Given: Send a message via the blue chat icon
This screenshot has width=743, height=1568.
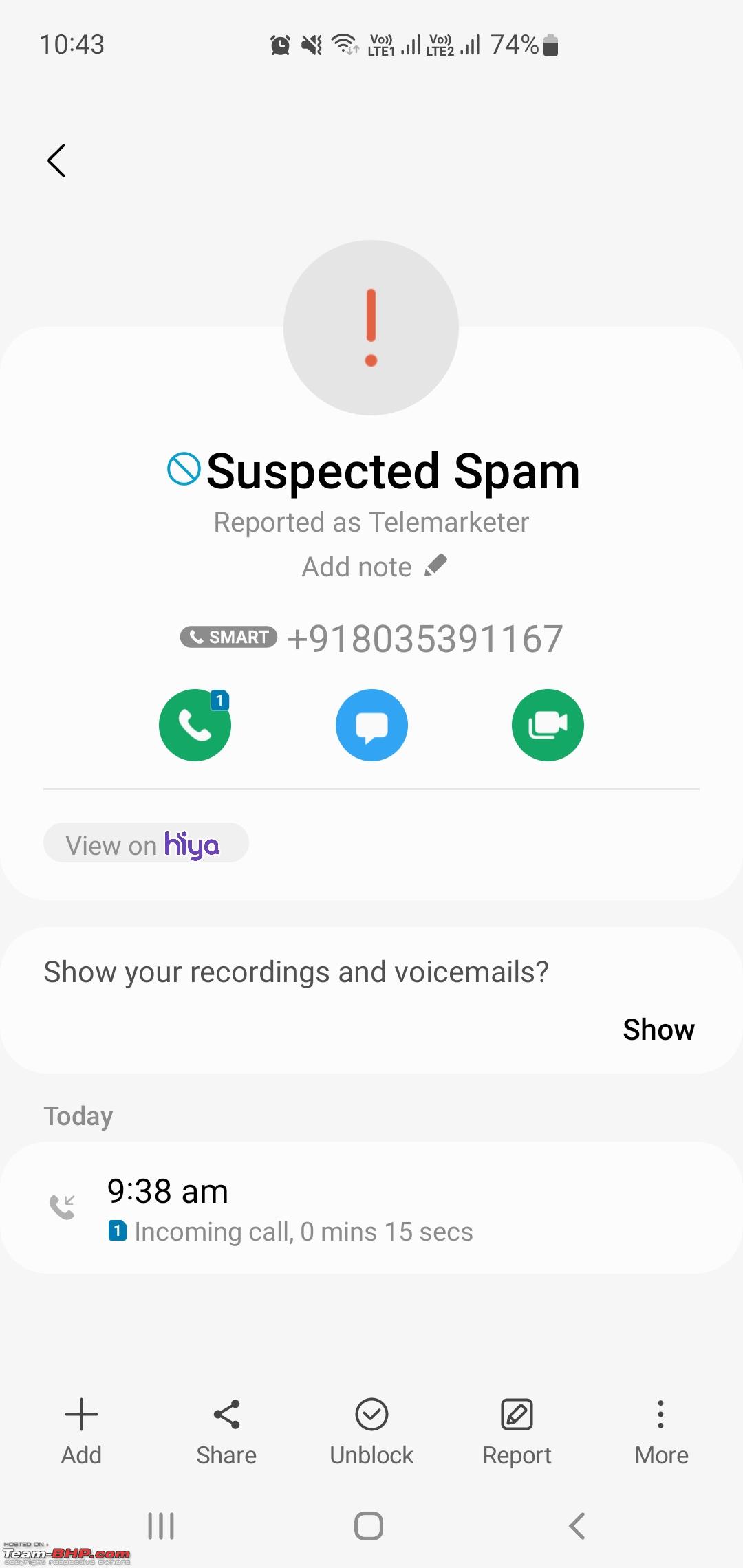Looking at the screenshot, I should pyautogui.click(x=371, y=725).
